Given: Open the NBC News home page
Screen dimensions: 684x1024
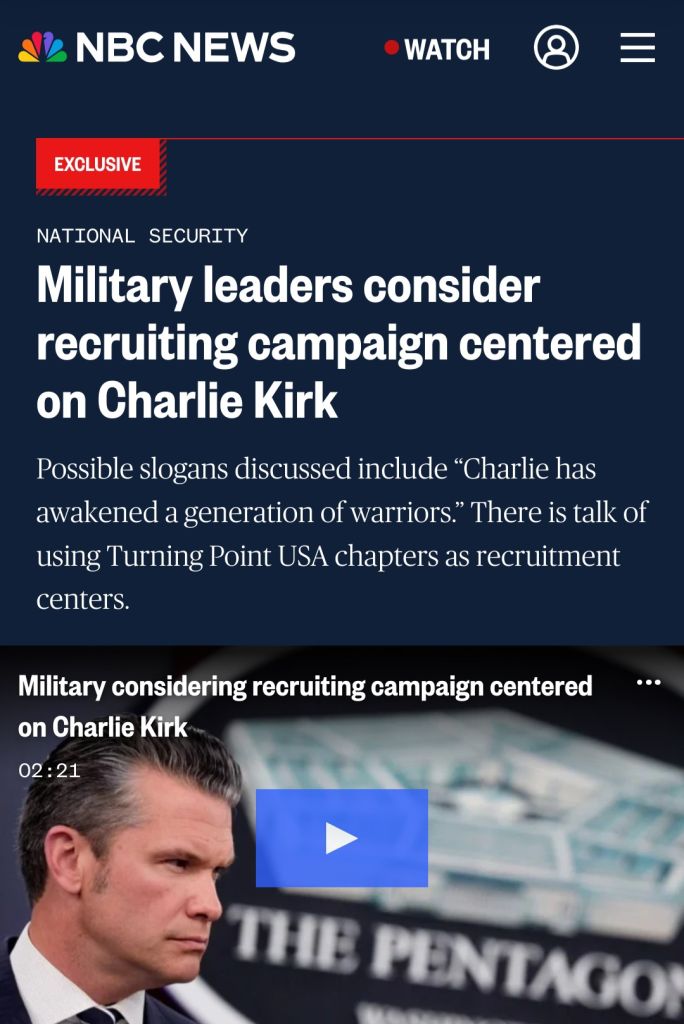Looking at the screenshot, I should (x=157, y=47).
